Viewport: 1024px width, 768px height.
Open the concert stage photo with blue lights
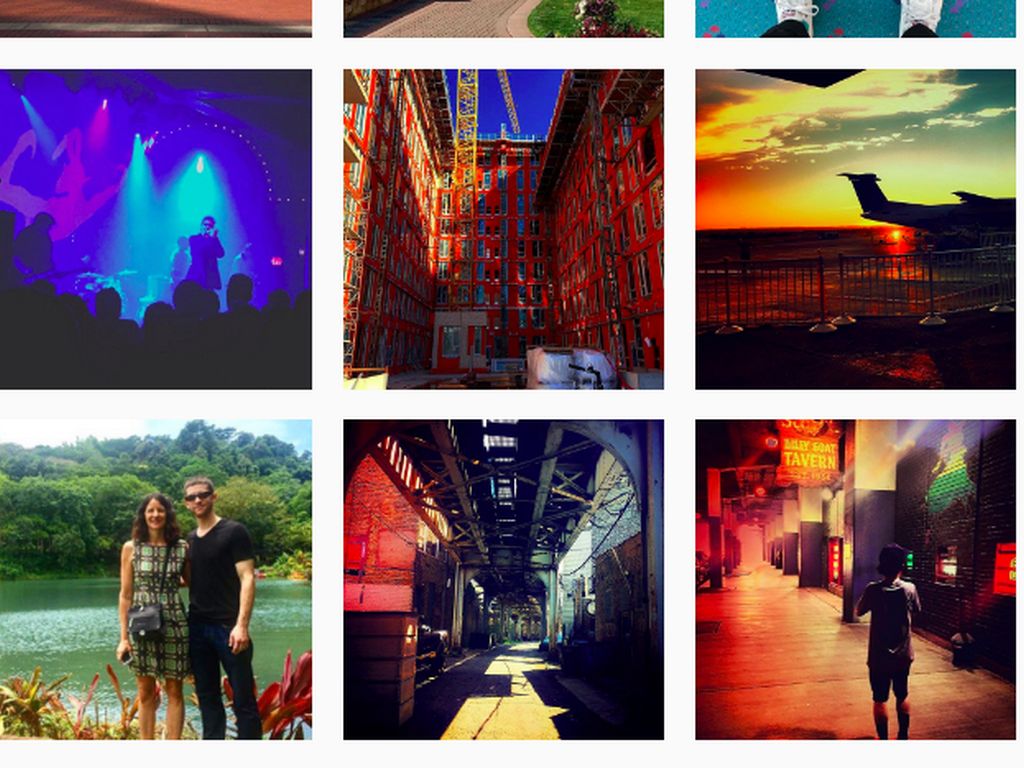tap(155, 228)
